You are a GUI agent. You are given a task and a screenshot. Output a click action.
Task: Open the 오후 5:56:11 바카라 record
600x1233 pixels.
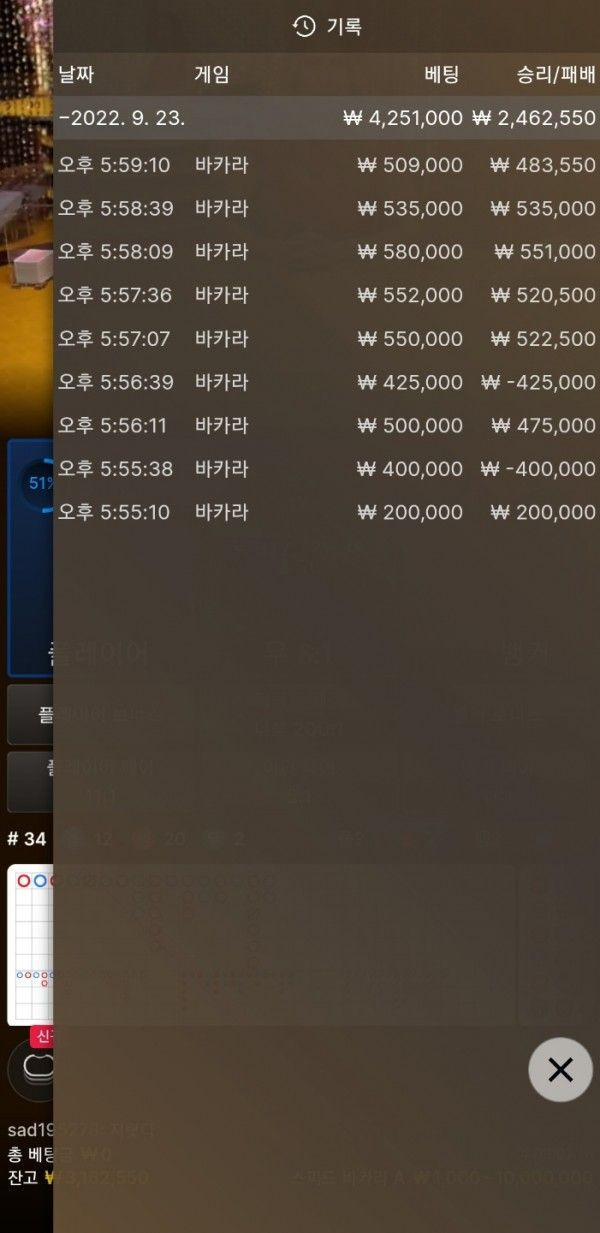pyautogui.click(x=326, y=425)
